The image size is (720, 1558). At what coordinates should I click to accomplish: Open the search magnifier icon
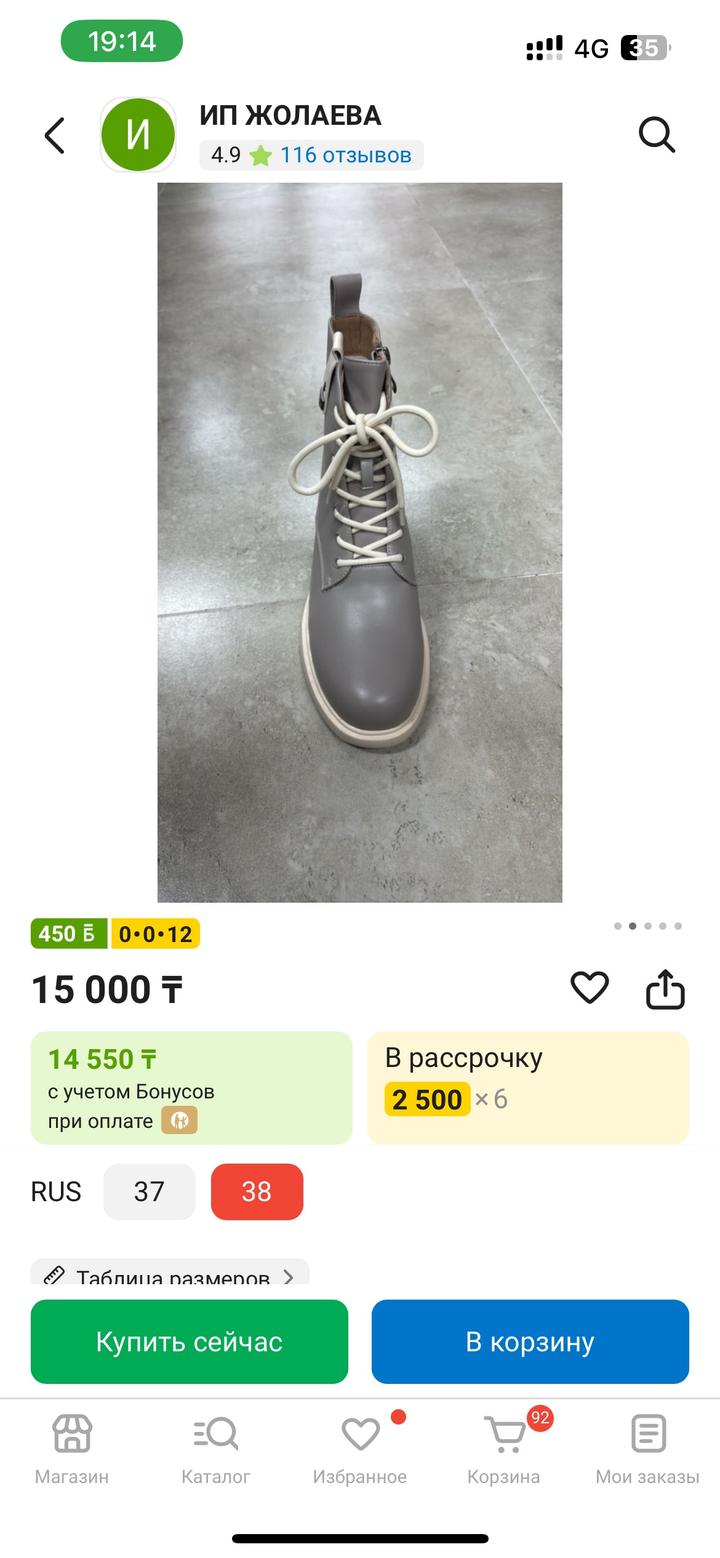tap(657, 135)
